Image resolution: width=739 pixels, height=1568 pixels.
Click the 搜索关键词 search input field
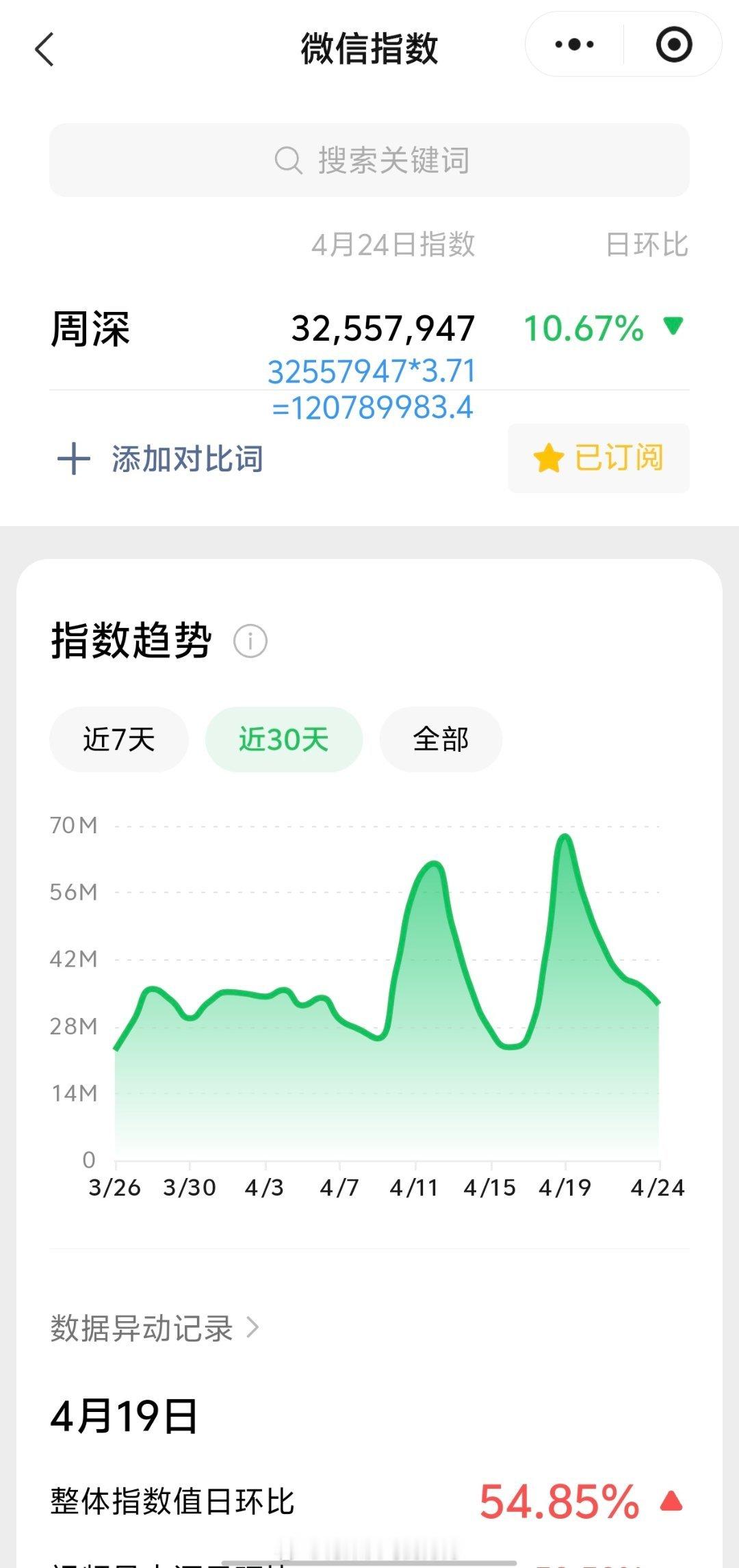point(369,160)
